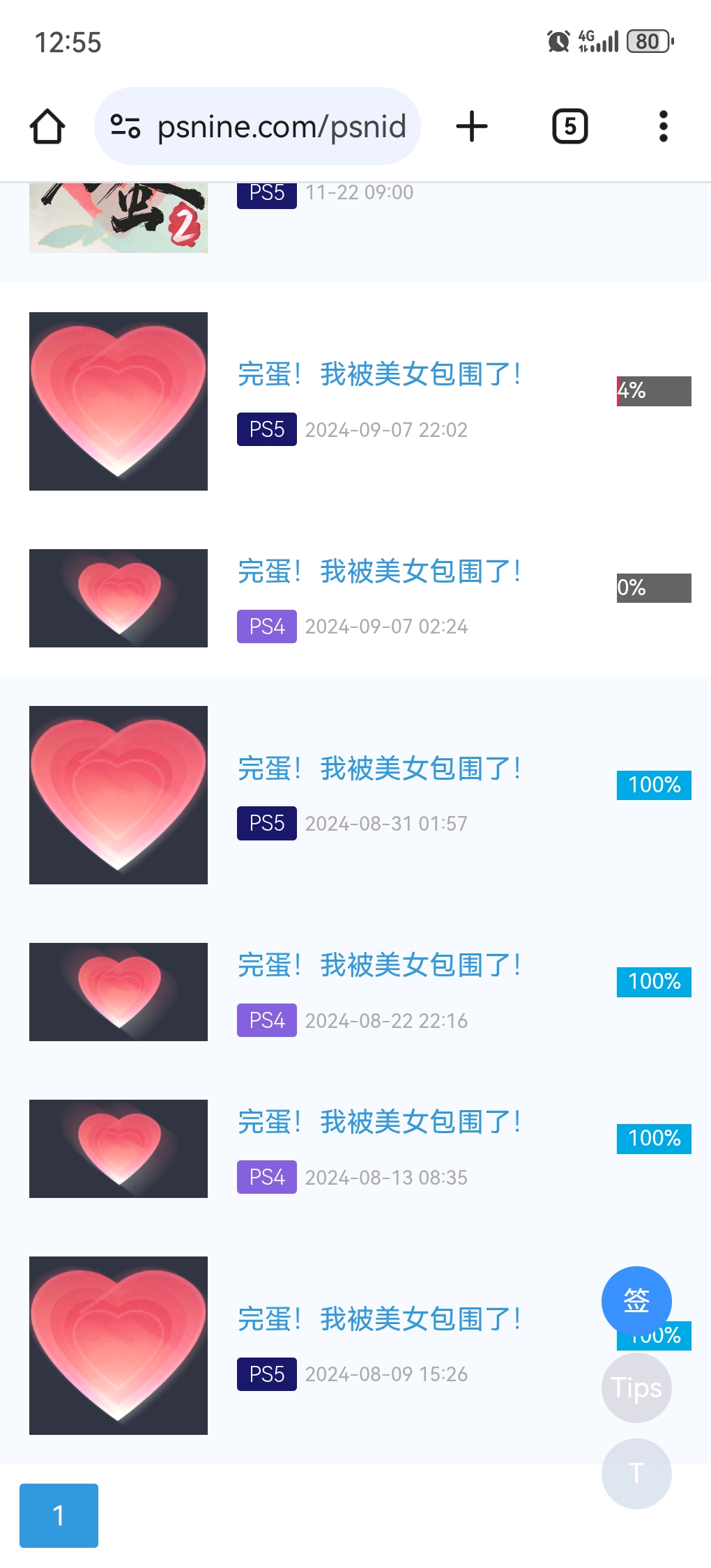Image resolution: width=711 pixels, height=1568 pixels.
Task: Open the PS4 game dated 2024-08-22 22:16
Action: tap(379, 966)
